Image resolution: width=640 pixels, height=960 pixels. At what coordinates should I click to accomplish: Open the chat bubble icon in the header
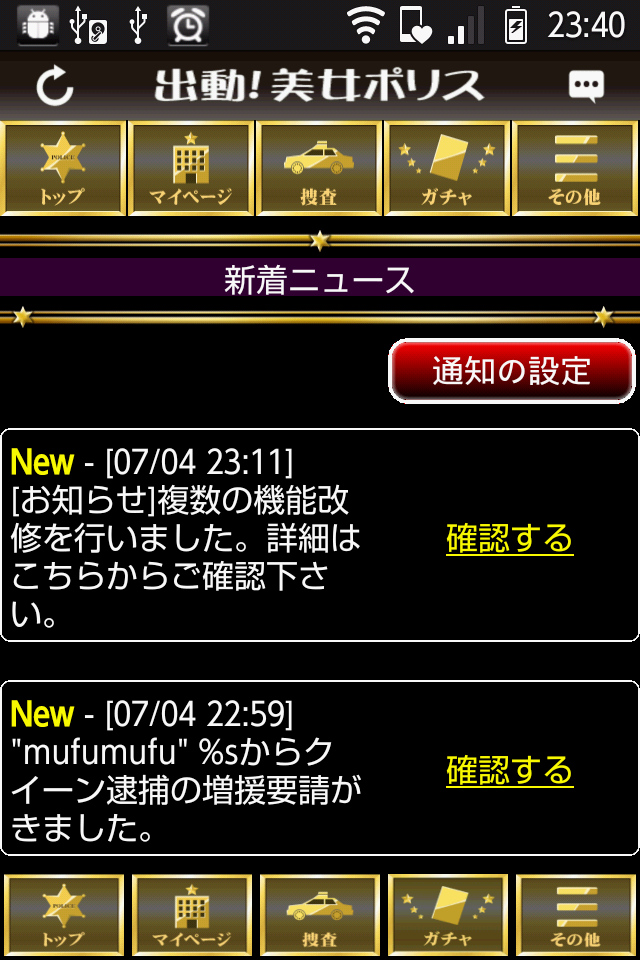(586, 86)
